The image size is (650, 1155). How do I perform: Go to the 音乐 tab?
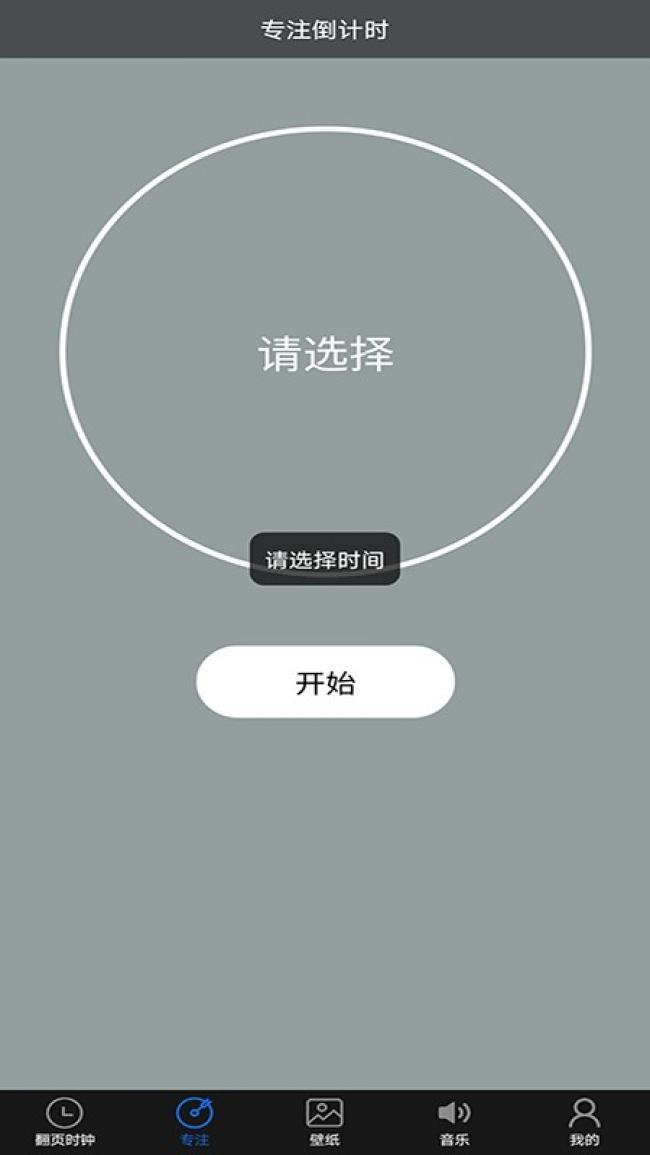(454, 1122)
